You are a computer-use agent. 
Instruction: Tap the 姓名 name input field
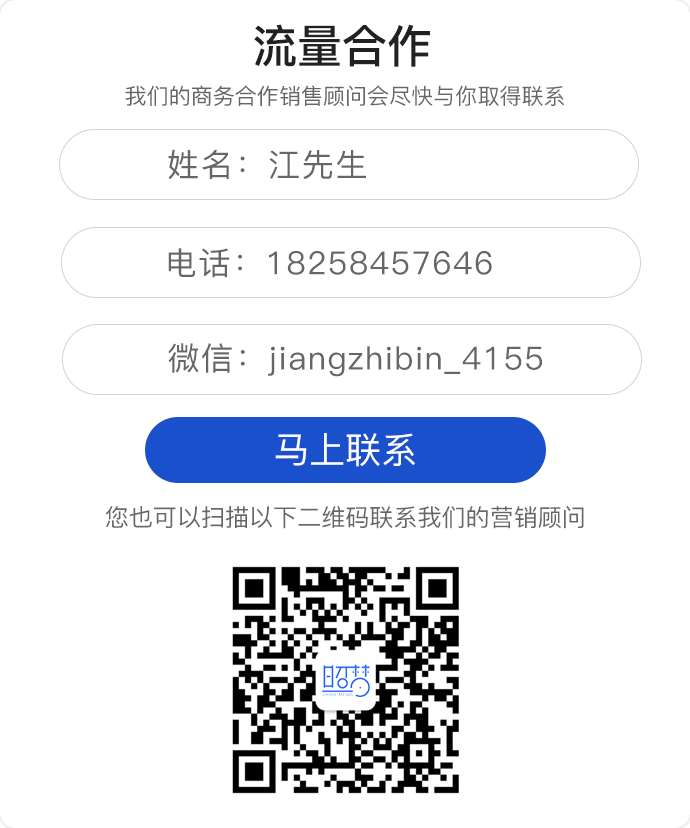click(349, 165)
